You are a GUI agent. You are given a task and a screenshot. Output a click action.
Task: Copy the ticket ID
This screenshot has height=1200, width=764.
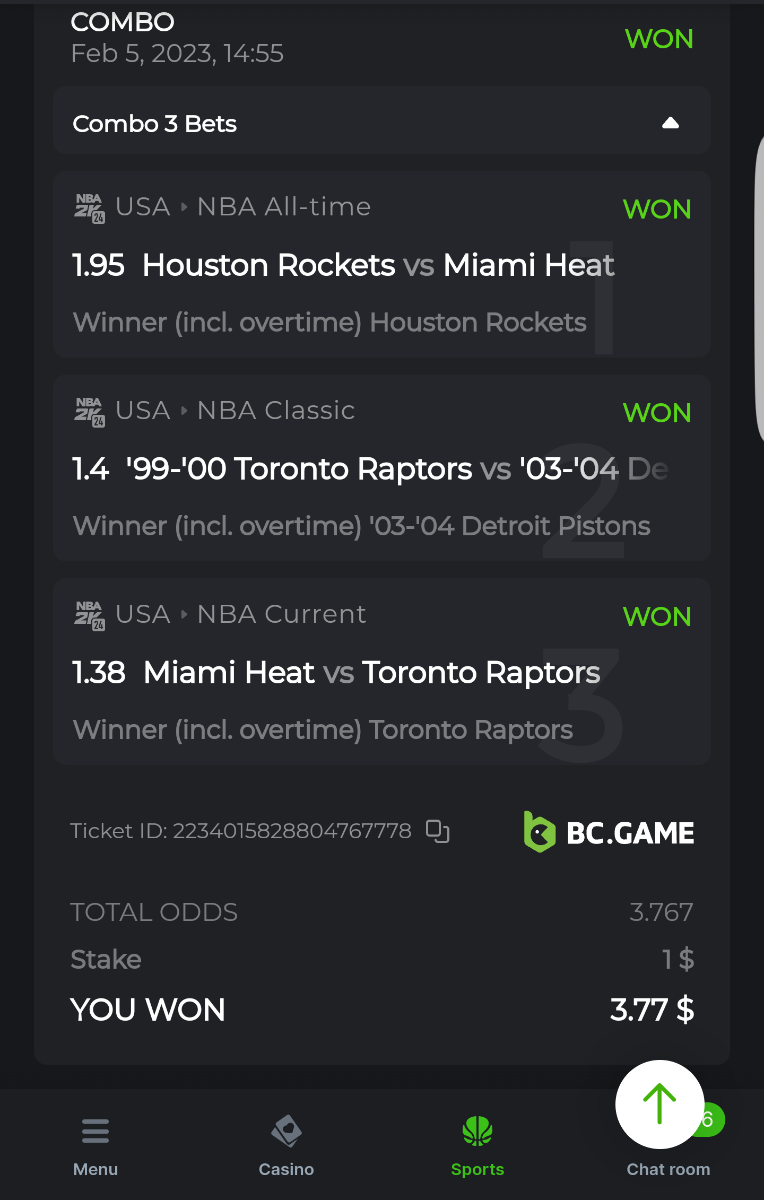[437, 831]
